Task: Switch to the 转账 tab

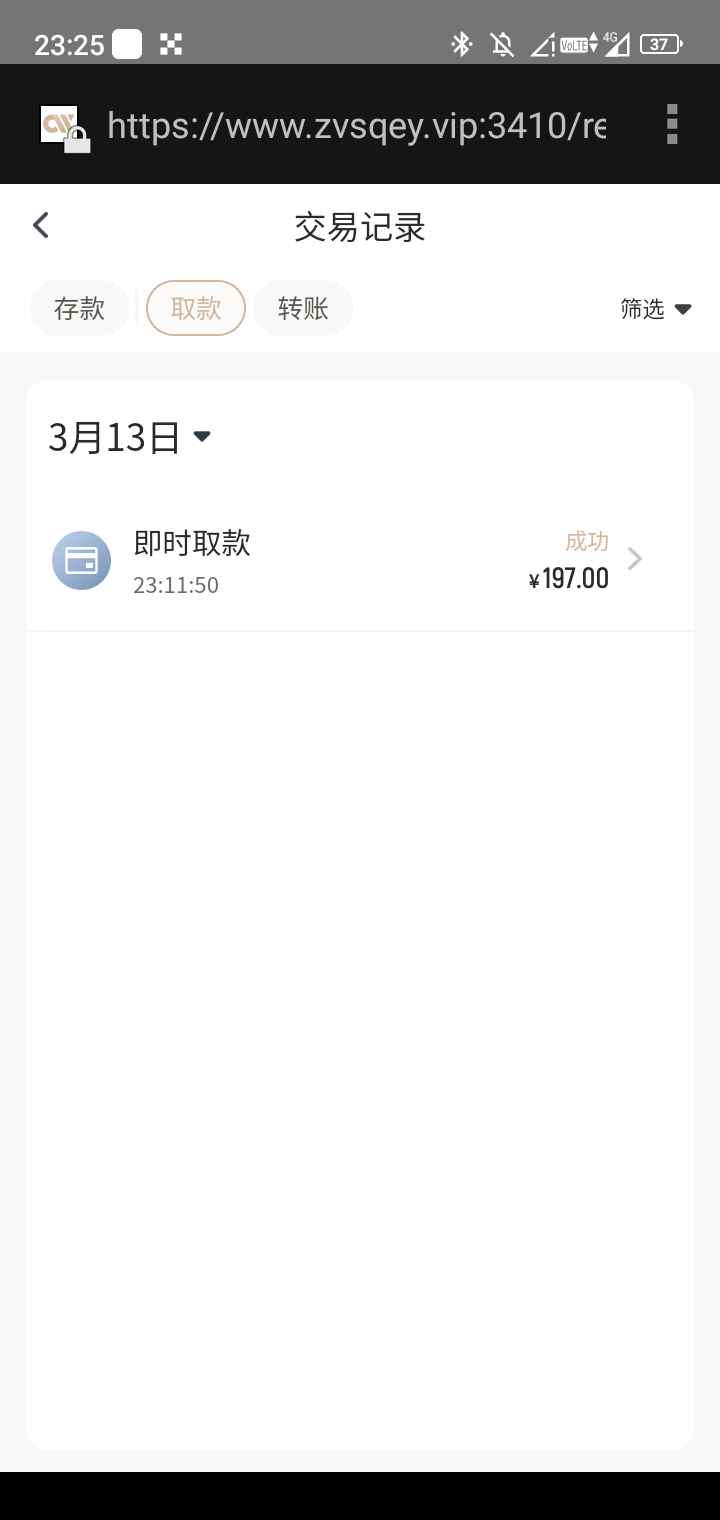Action: [x=303, y=308]
